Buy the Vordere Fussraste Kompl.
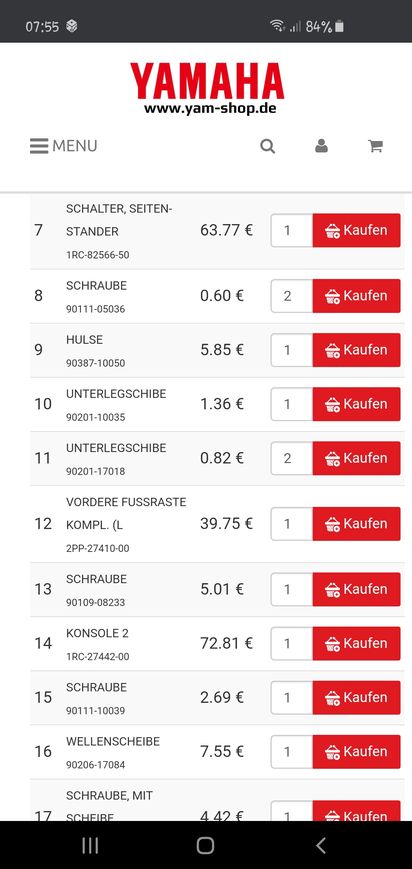 coord(356,524)
